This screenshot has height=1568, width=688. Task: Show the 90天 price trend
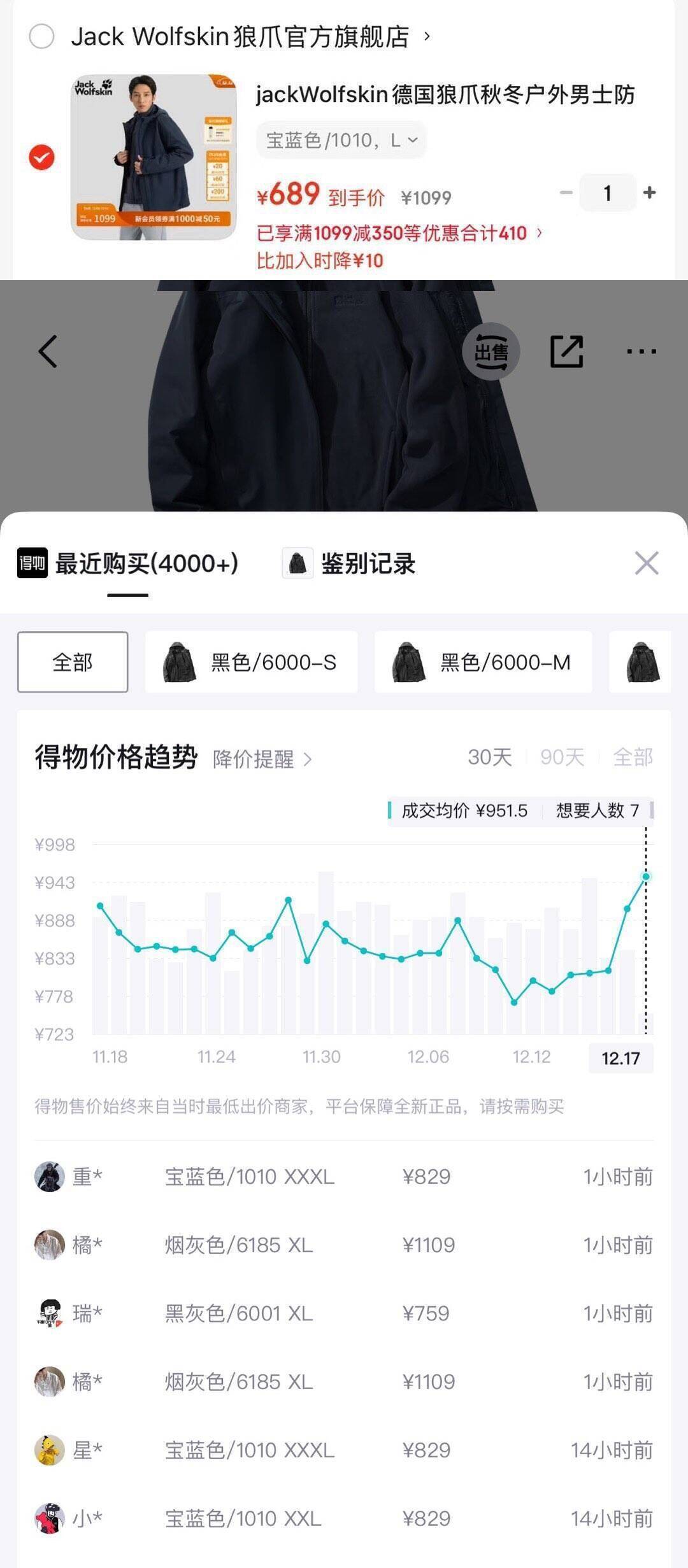click(562, 757)
